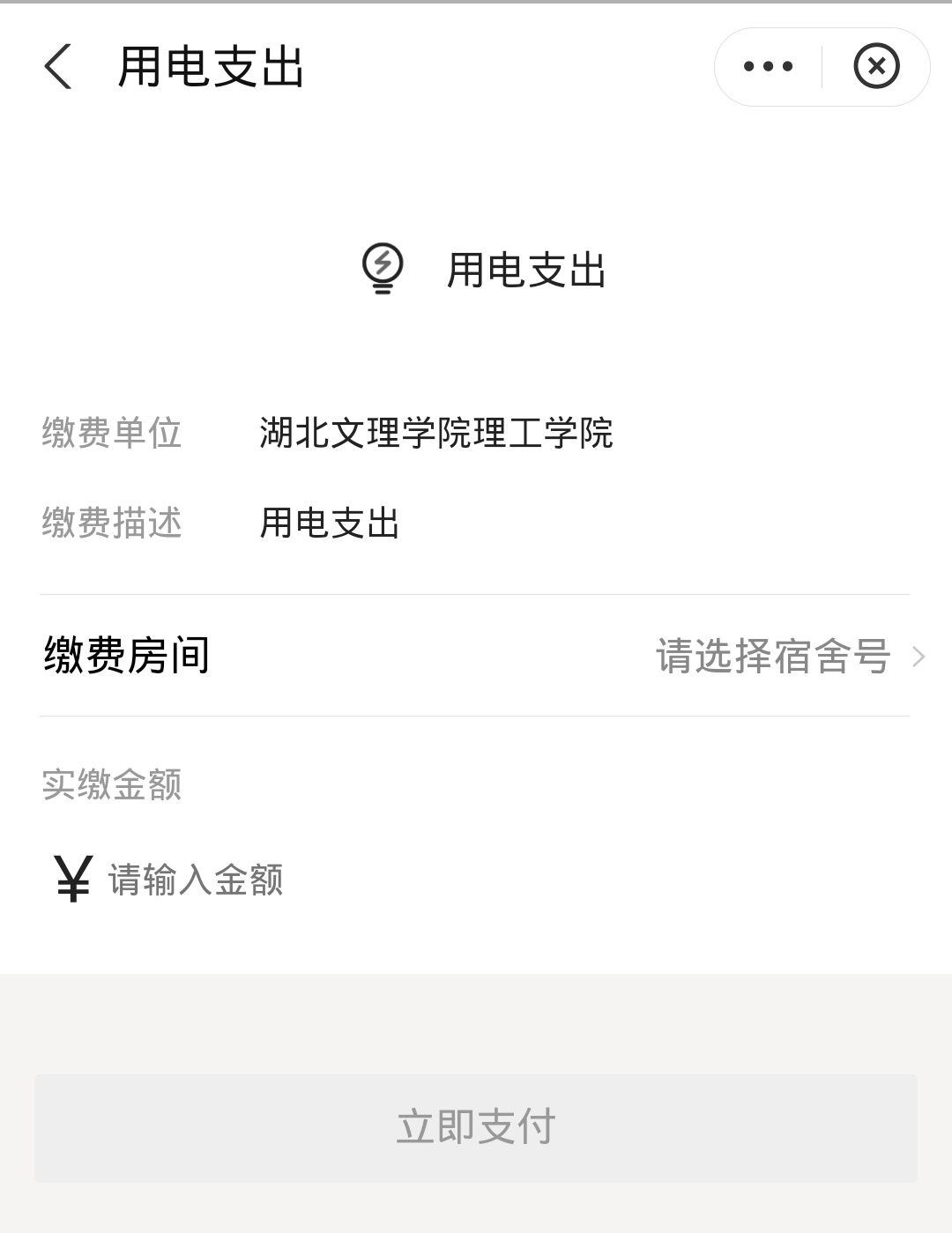Go back from 用电支出 page
Image resolution: width=952 pixels, height=1233 pixels.
click(58, 67)
